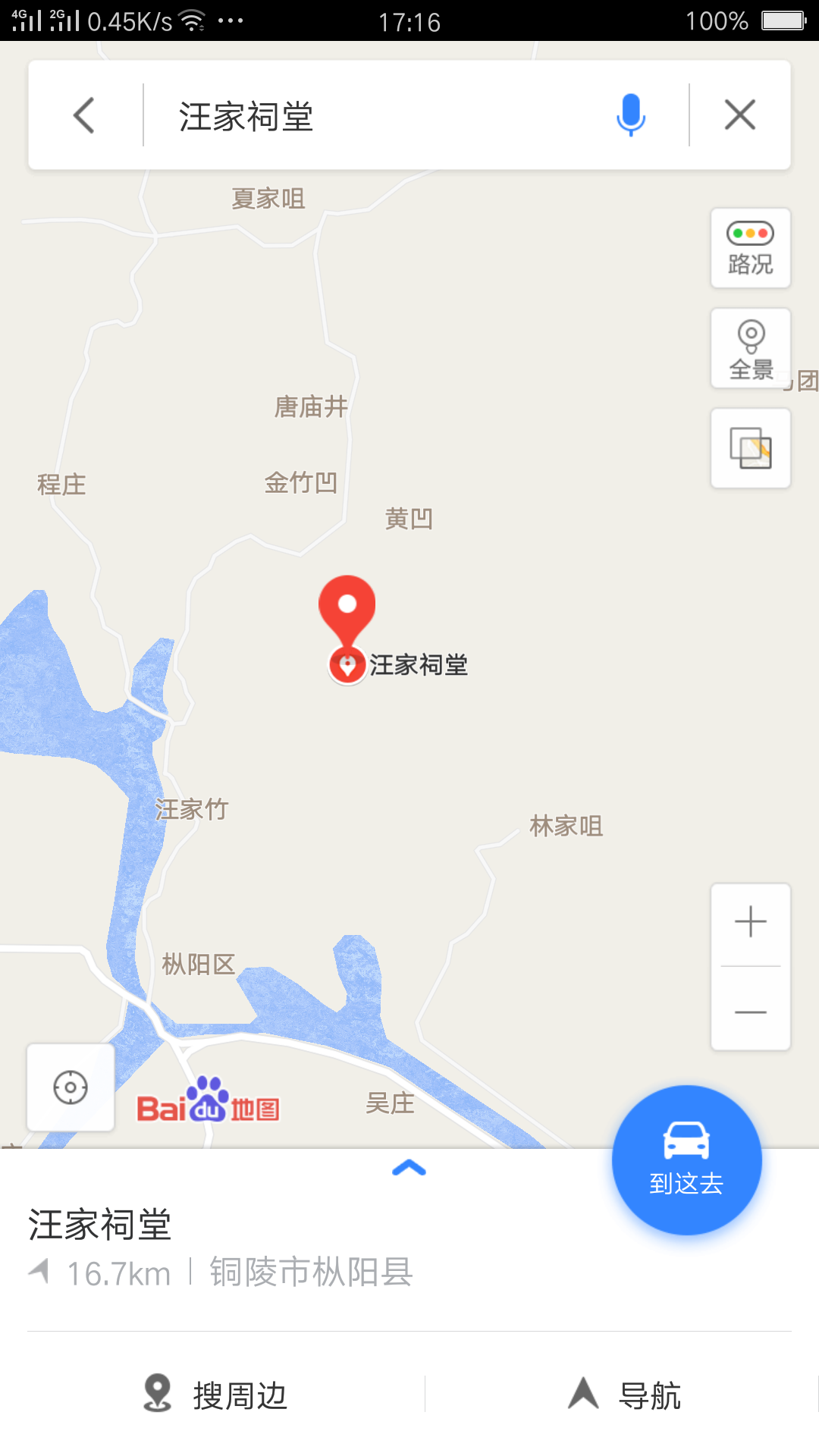Screen dimensions: 819x1456
Task: Zoom out on the map
Action: point(750,1011)
